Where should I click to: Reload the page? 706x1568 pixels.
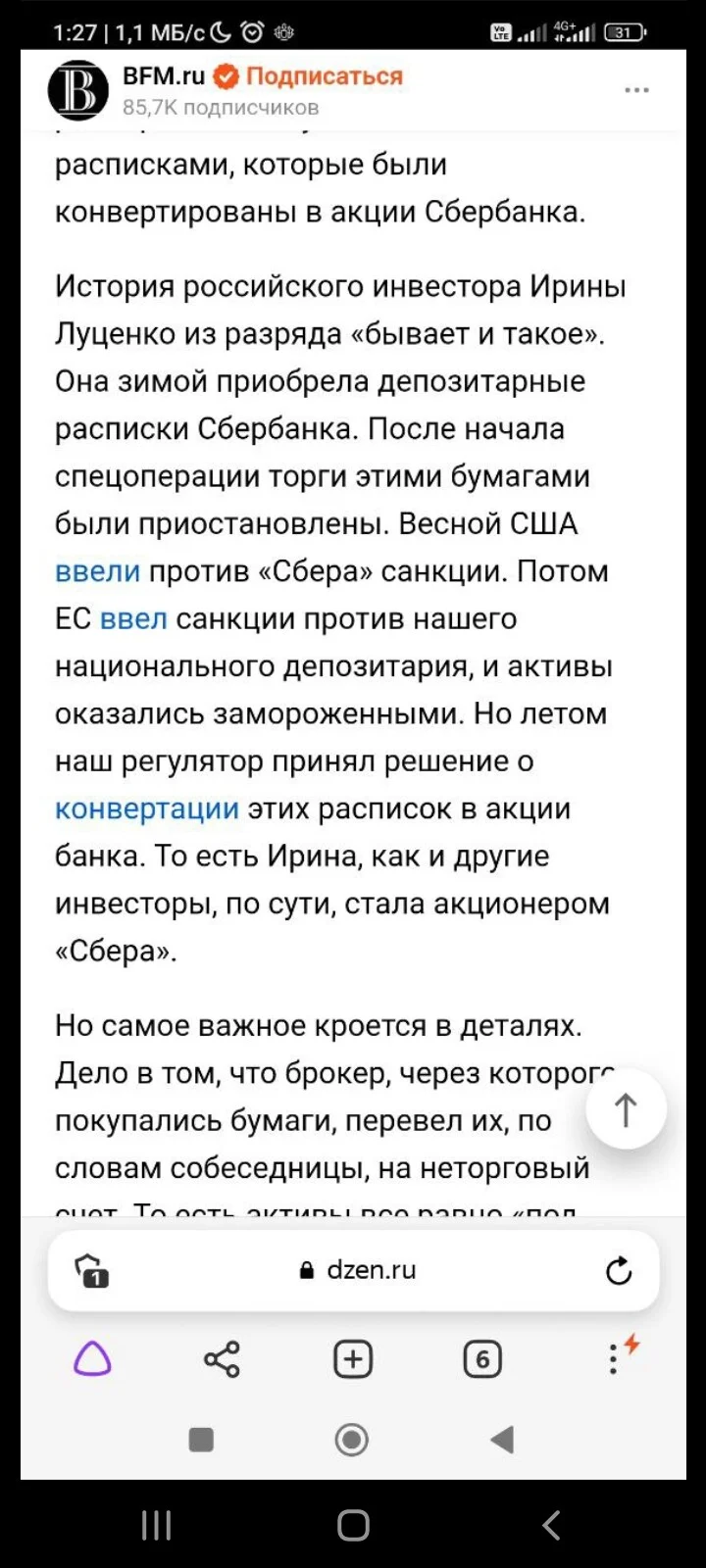(x=619, y=1271)
